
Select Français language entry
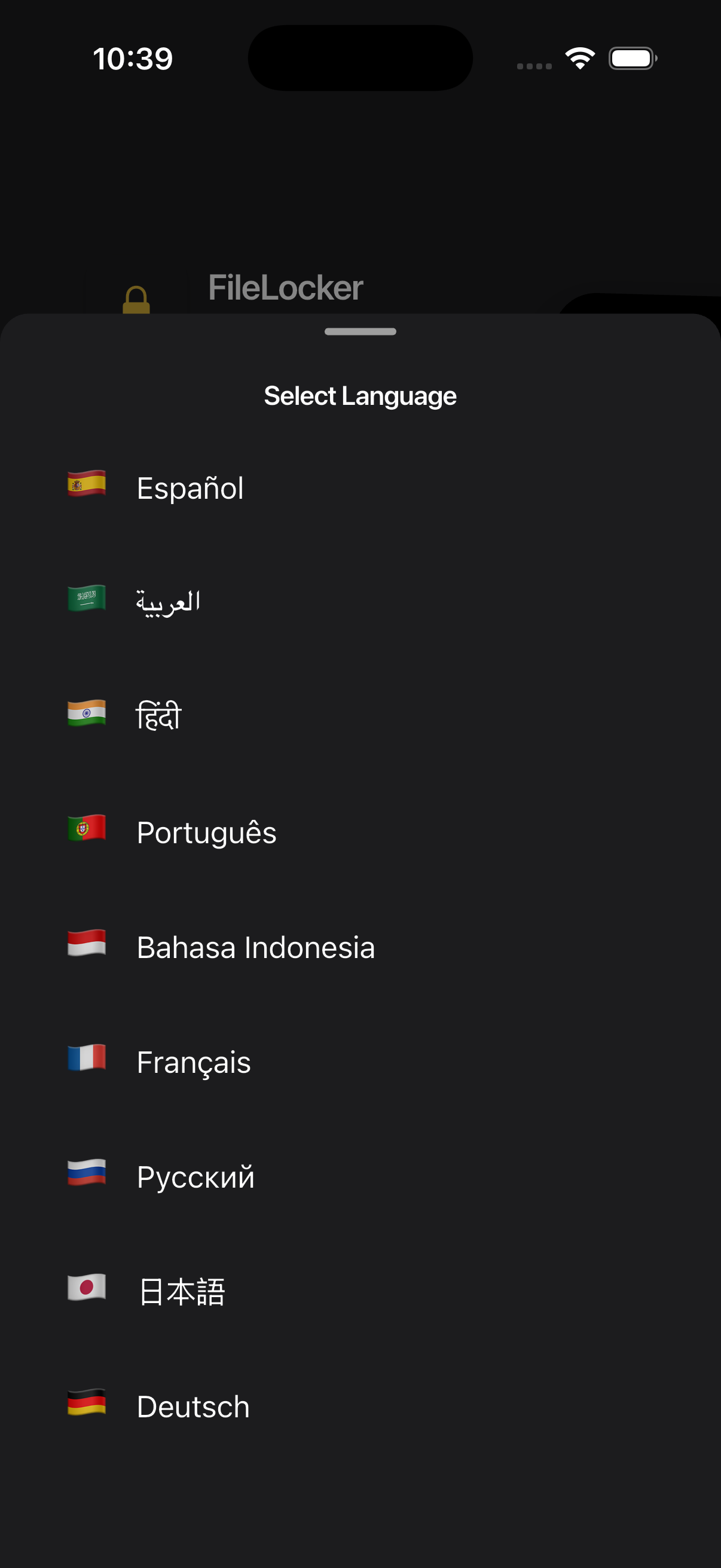pyautogui.click(x=193, y=1061)
